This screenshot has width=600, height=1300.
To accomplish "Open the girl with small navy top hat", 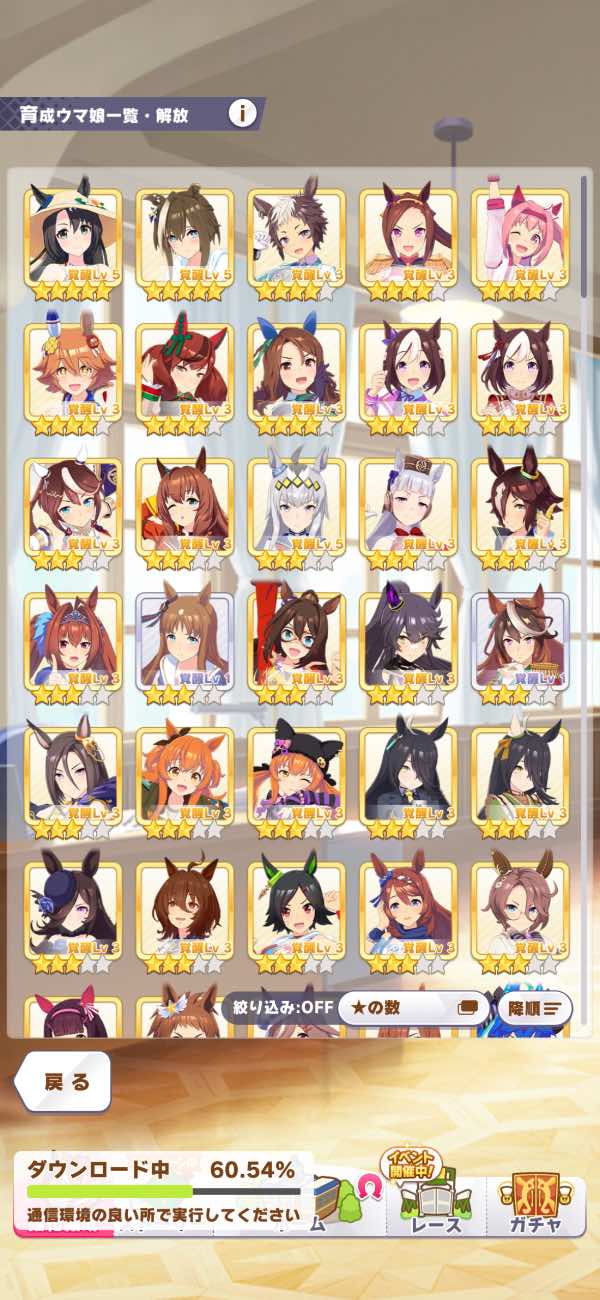I will click(72, 912).
